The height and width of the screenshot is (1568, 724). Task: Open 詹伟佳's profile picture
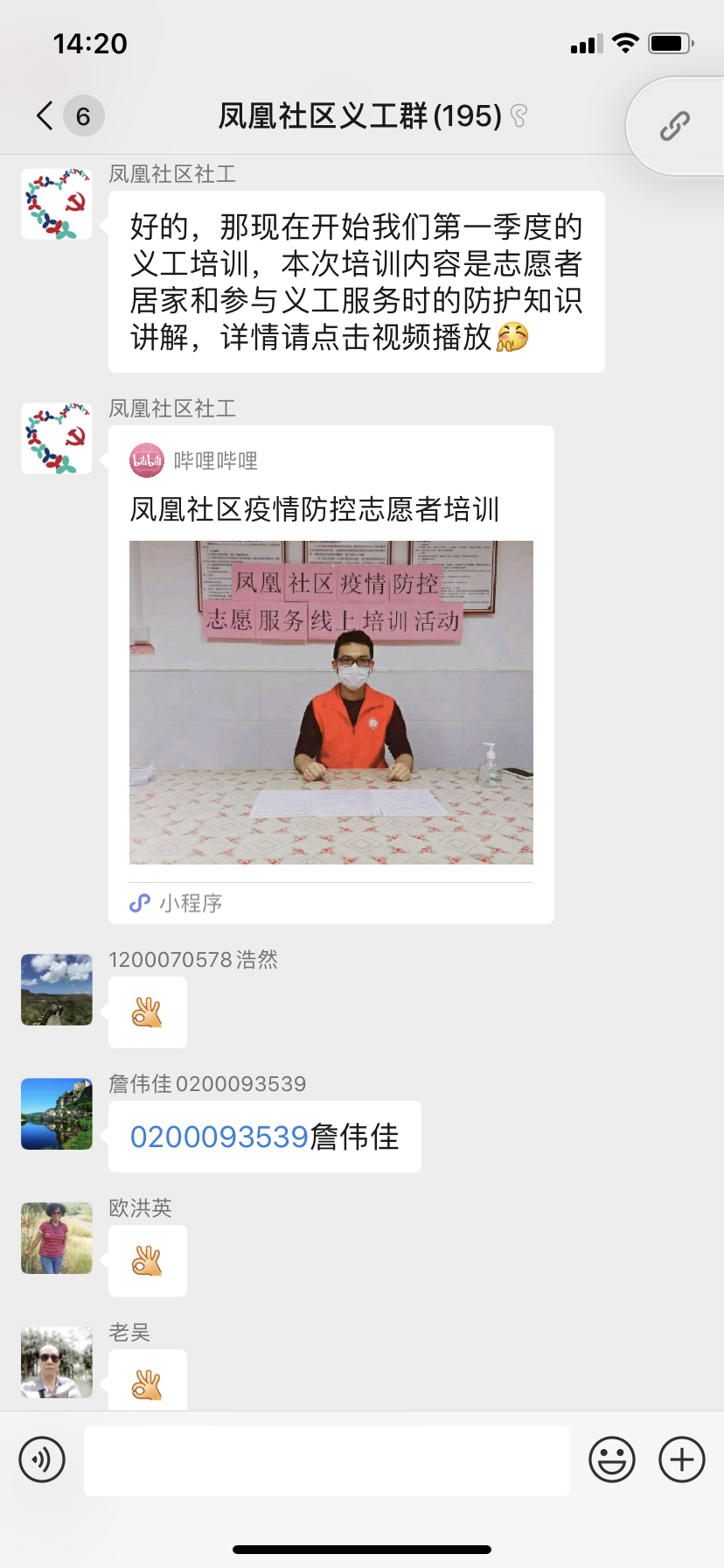coord(57,1114)
